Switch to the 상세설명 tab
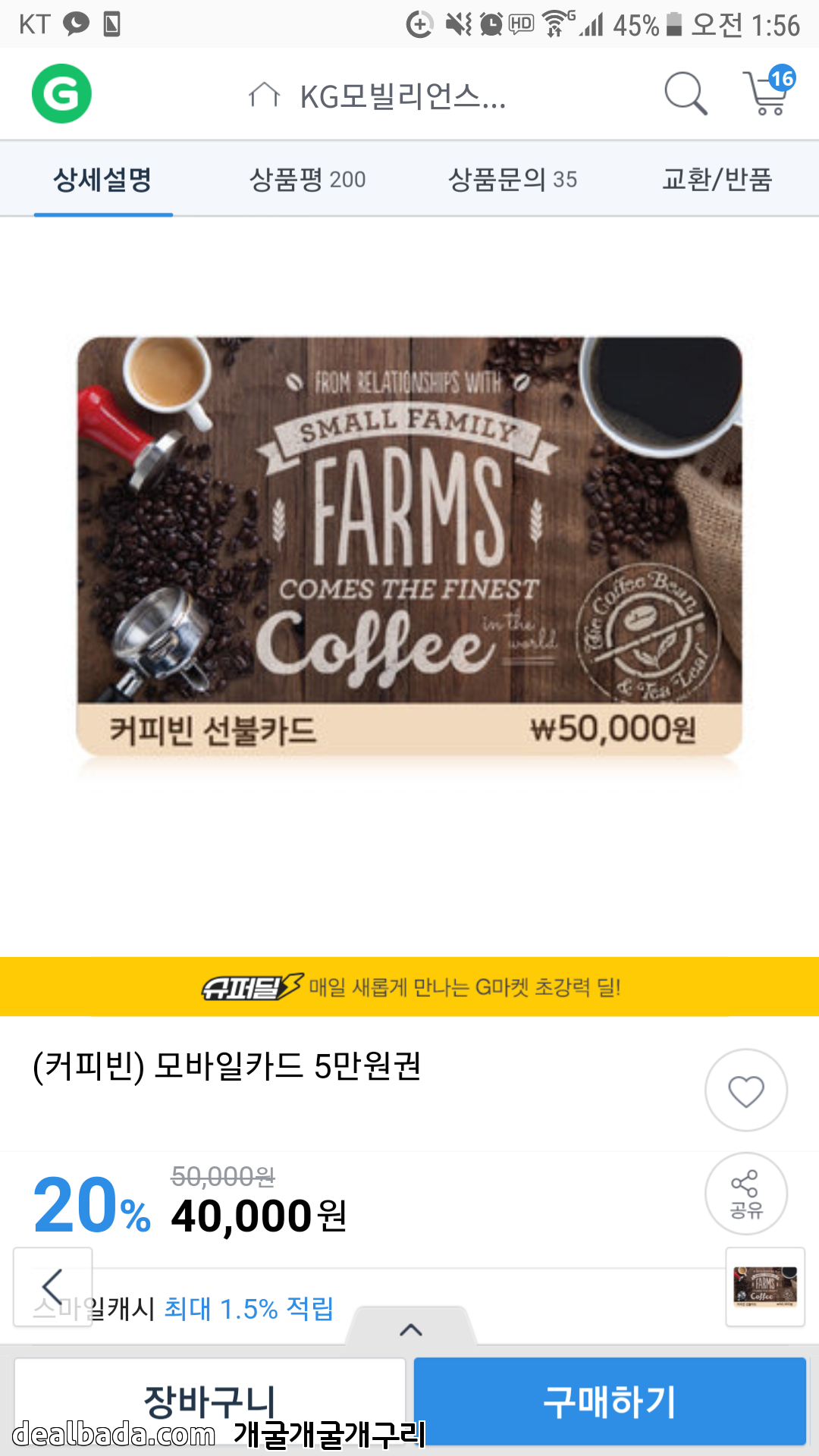Image resolution: width=819 pixels, height=1456 pixels. coord(103,180)
